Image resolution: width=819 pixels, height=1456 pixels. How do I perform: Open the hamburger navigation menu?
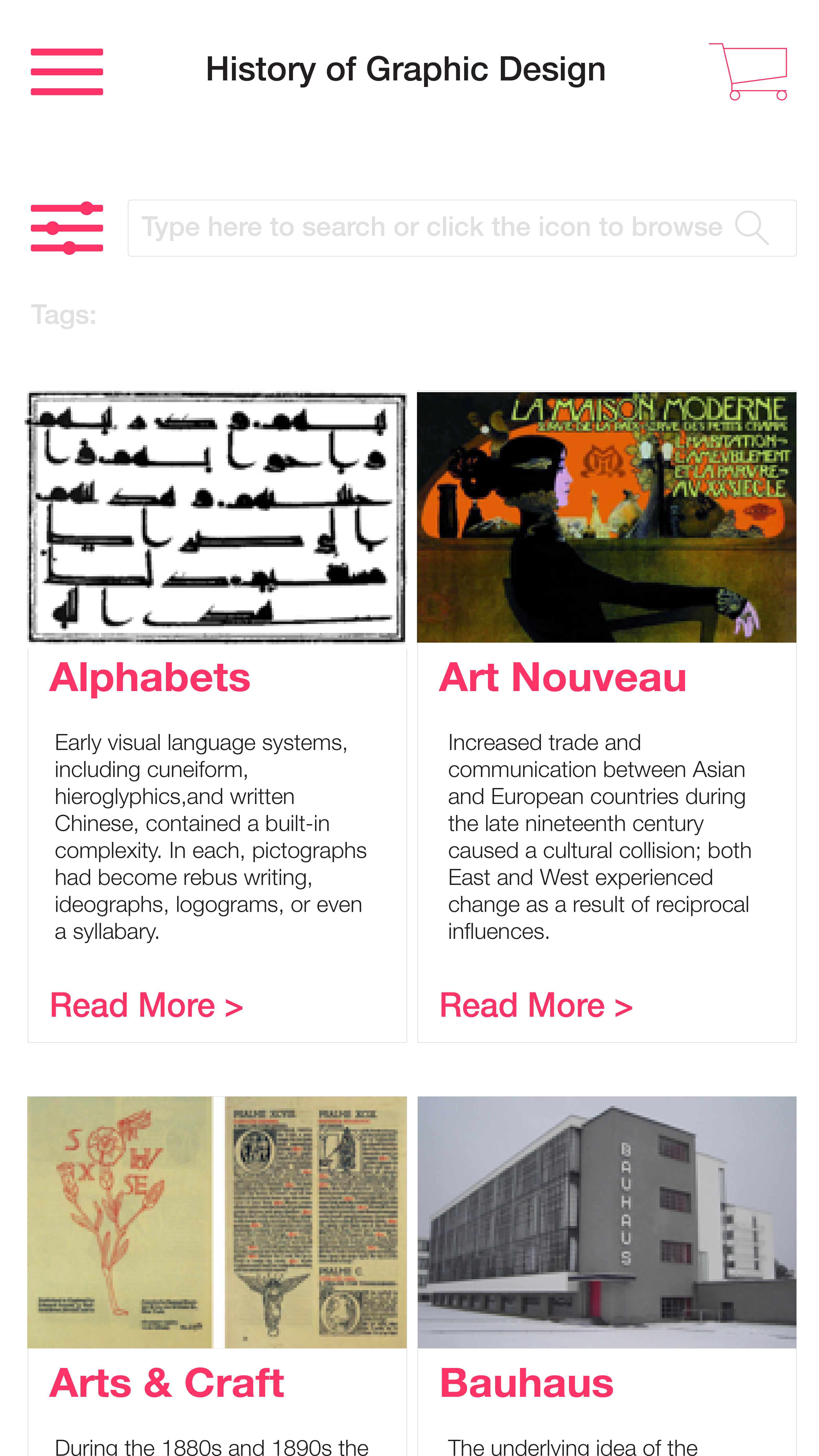67,72
